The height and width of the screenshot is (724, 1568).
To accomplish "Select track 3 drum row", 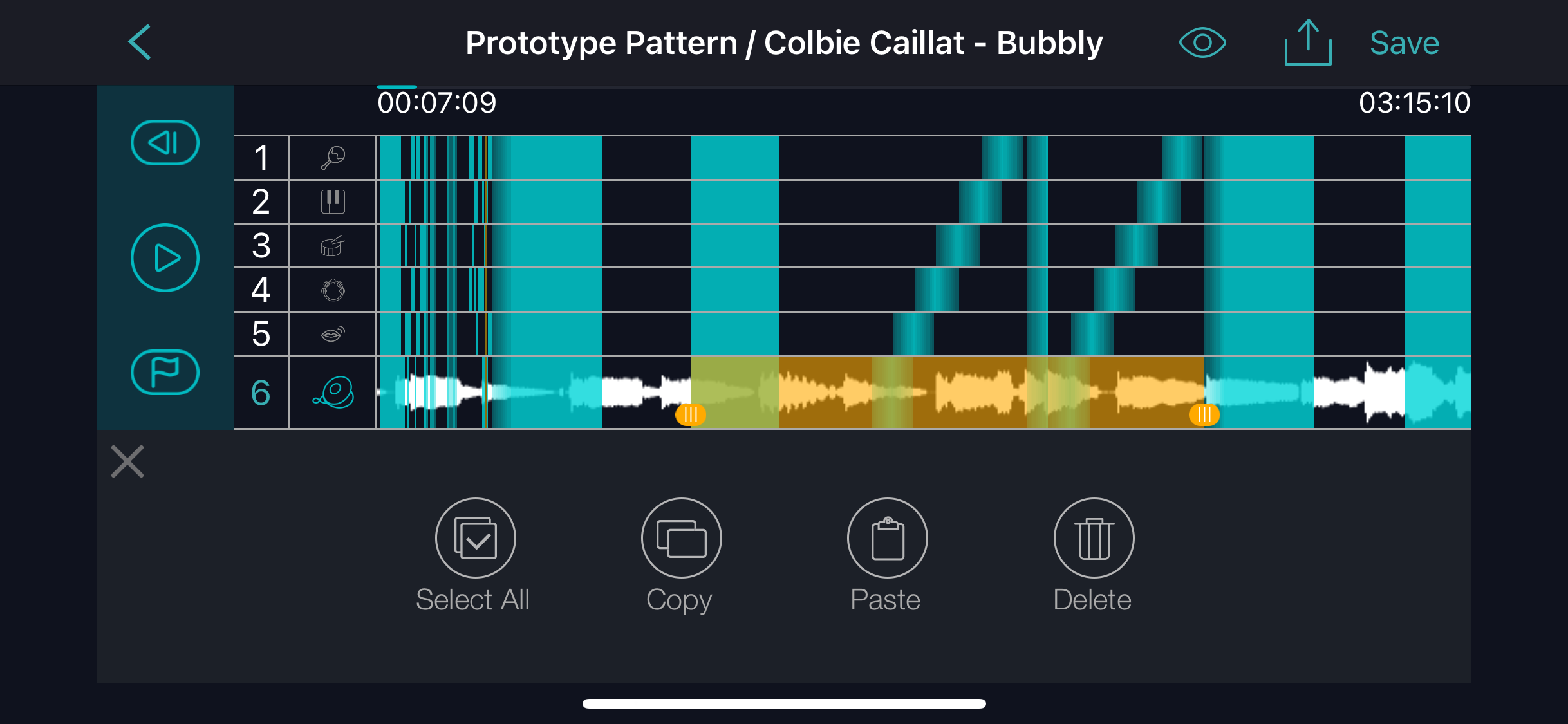I will point(333,245).
